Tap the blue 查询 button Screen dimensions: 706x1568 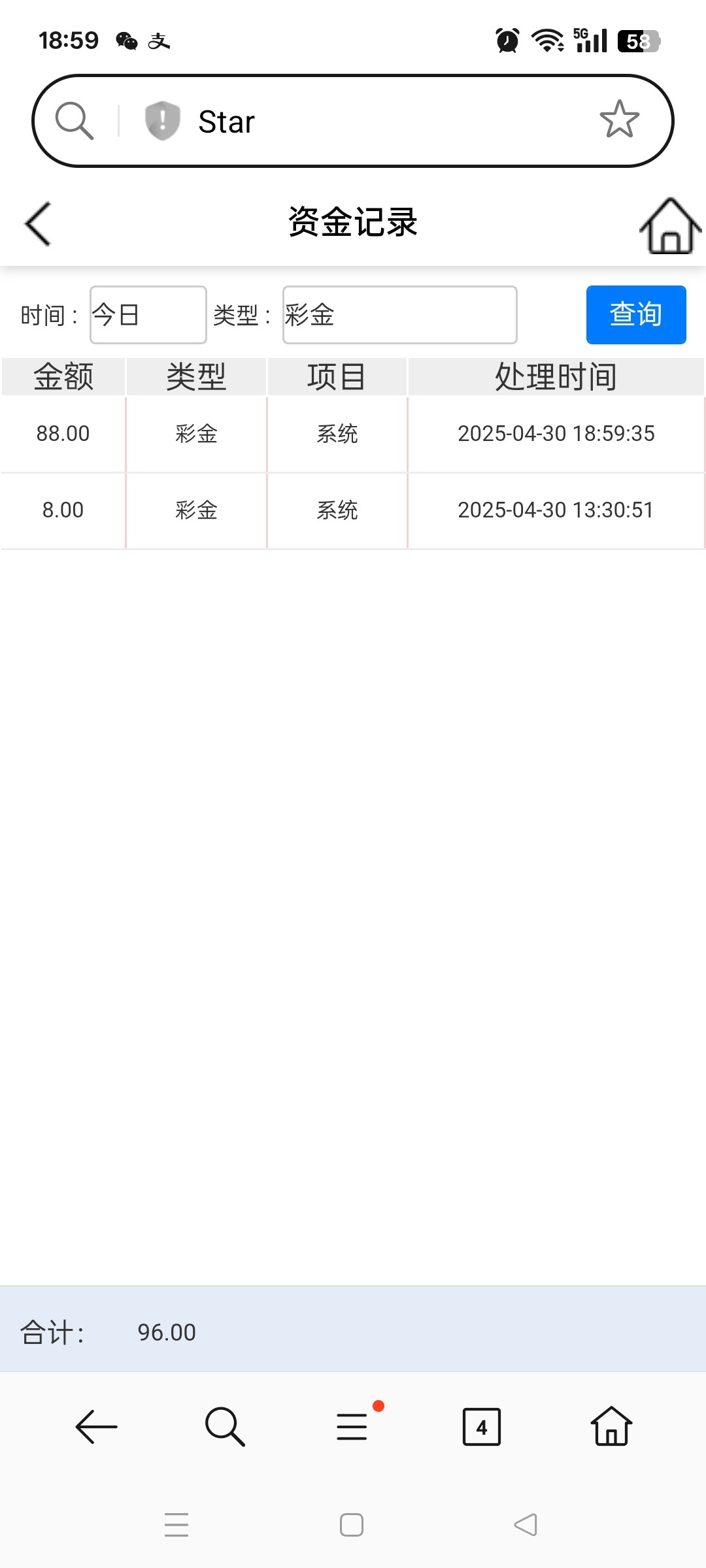click(x=635, y=314)
